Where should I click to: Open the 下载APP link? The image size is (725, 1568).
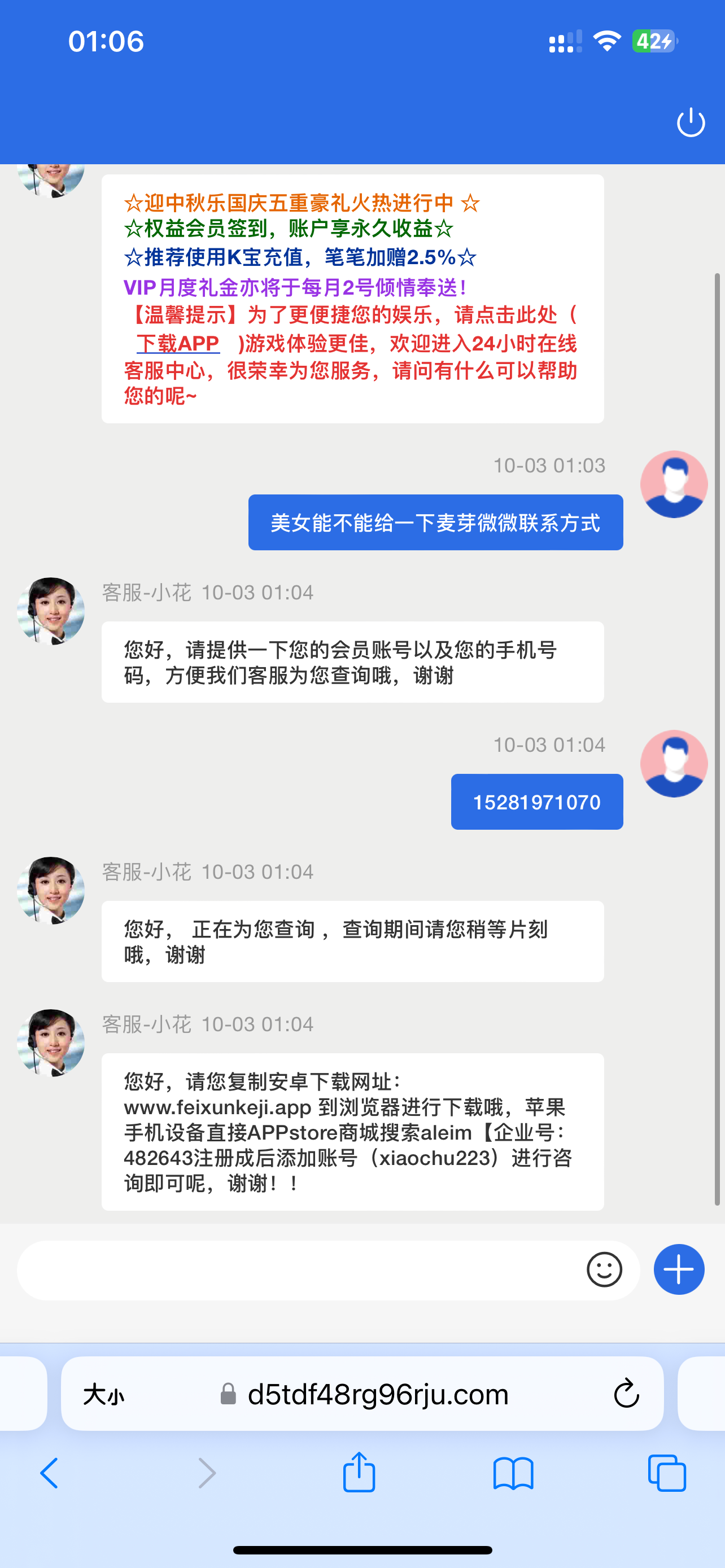[178, 343]
